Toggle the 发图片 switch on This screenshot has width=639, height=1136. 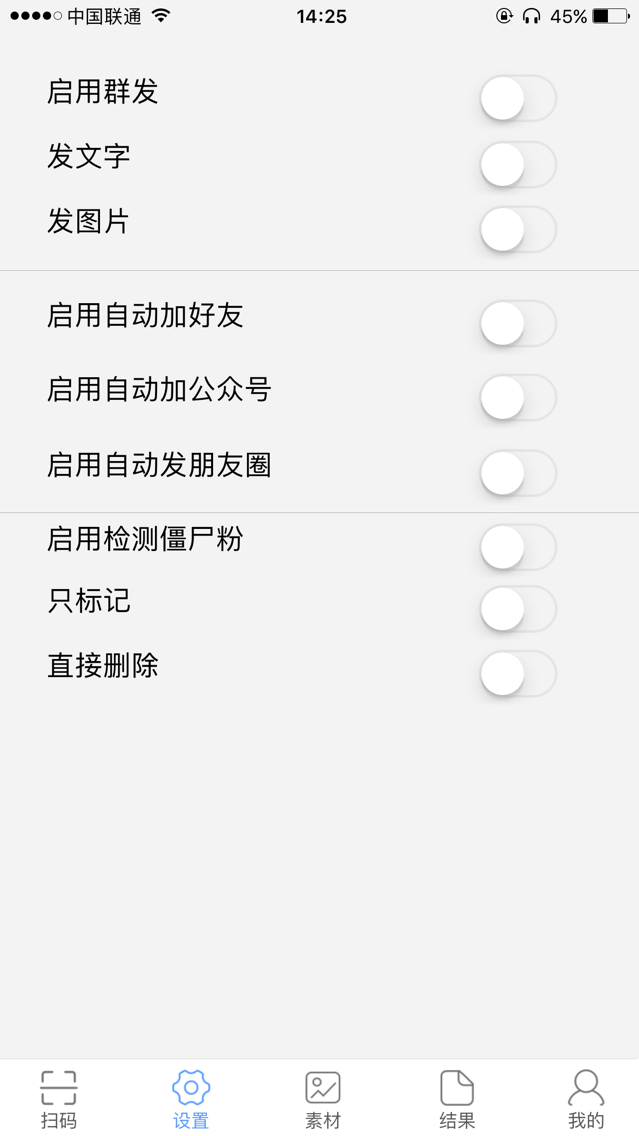coord(517,229)
